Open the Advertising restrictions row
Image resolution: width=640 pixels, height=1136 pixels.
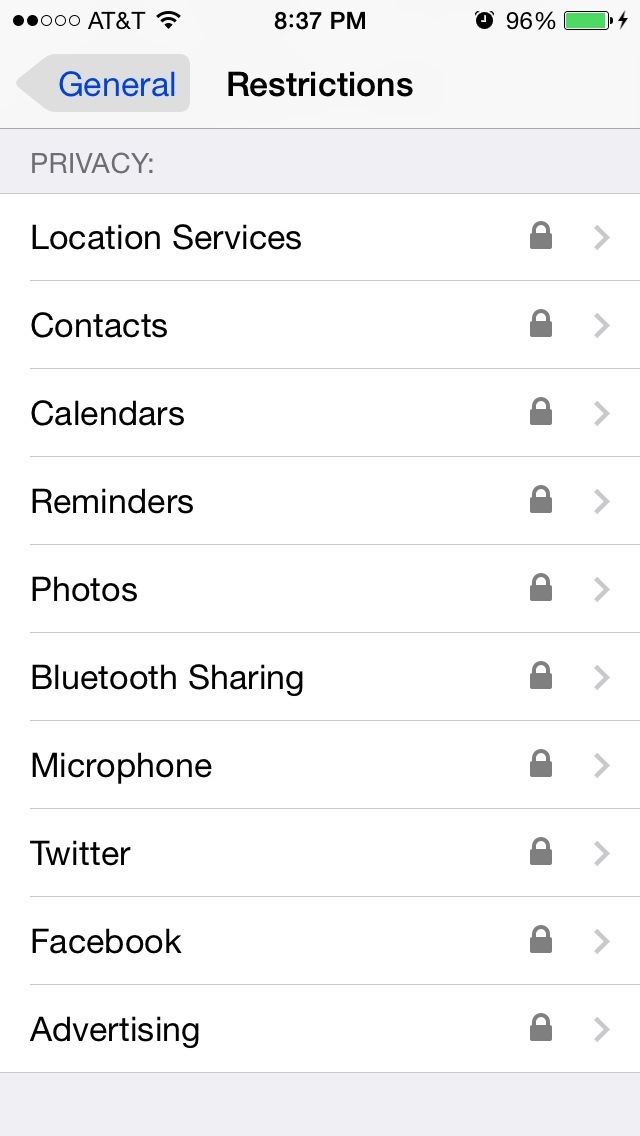(x=320, y=1030)
